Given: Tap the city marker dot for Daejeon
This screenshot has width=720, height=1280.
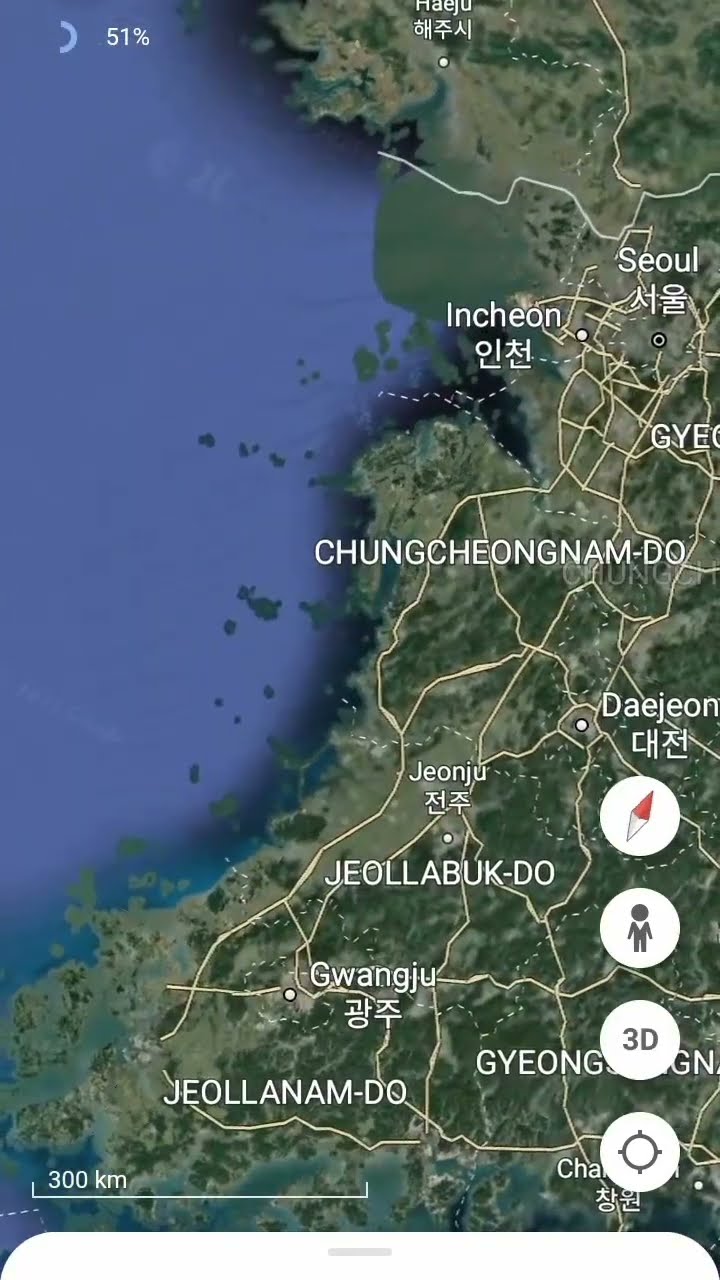Looking at the screenshot, I should (581, 724).
